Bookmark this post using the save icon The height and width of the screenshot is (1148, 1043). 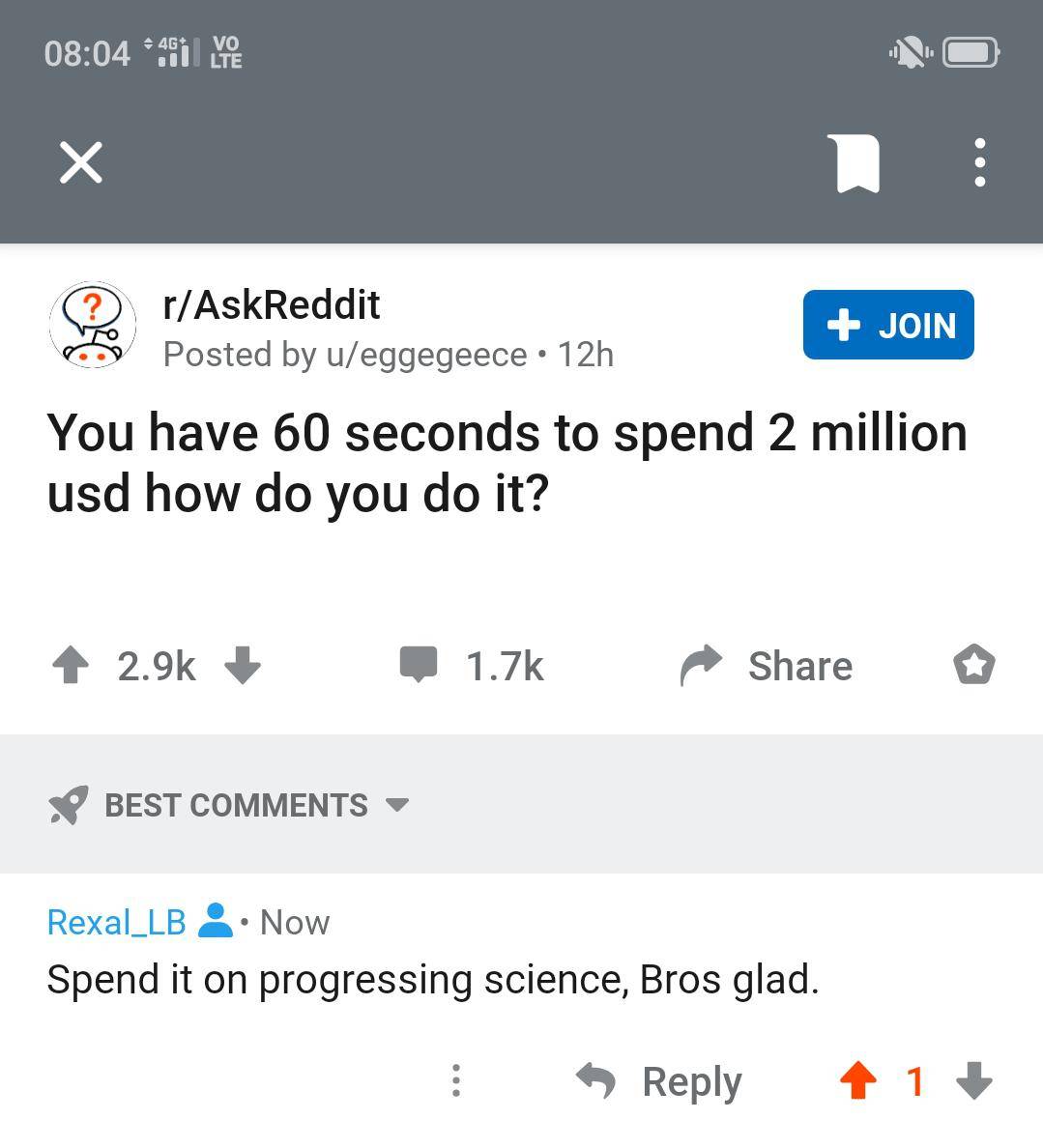855,162
